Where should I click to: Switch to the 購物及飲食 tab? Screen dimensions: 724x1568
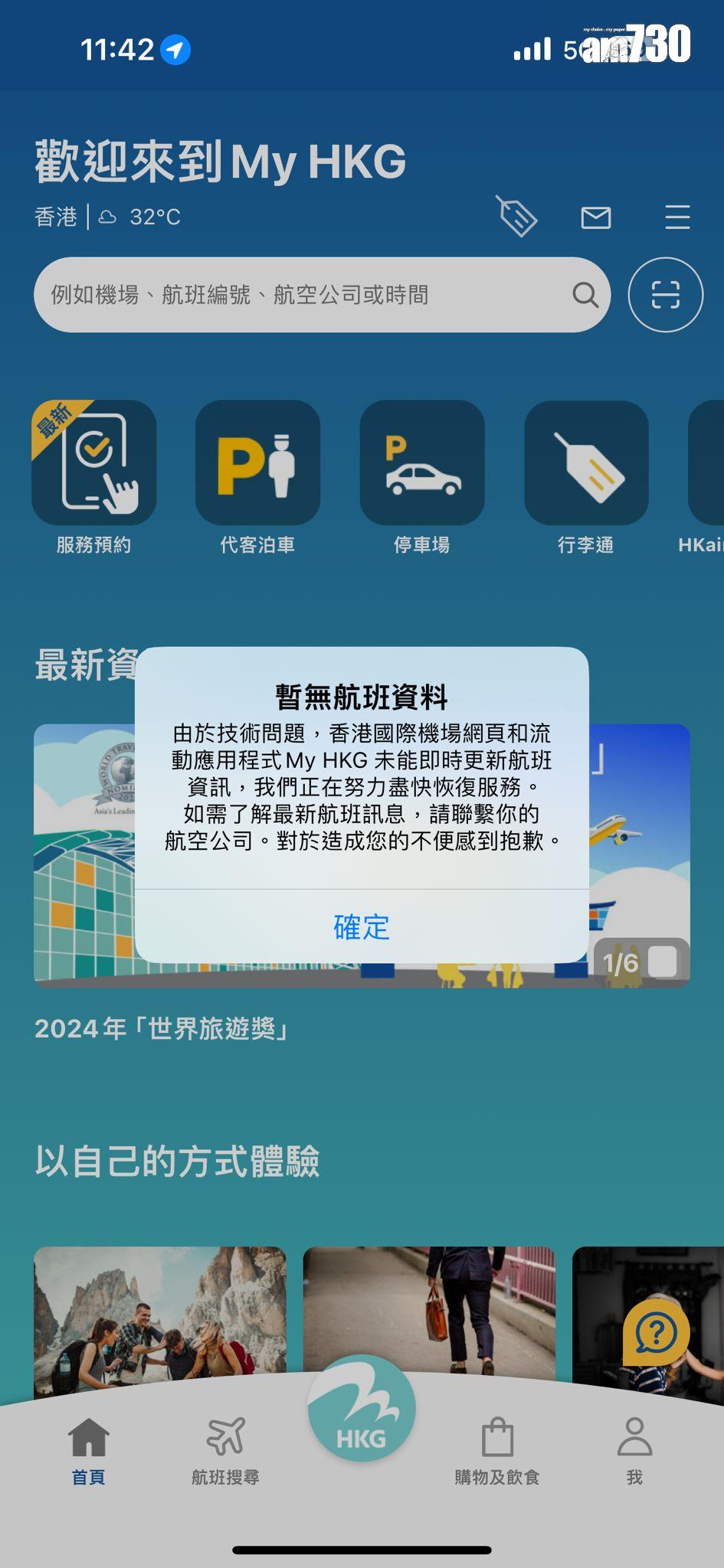(497, 1450)
